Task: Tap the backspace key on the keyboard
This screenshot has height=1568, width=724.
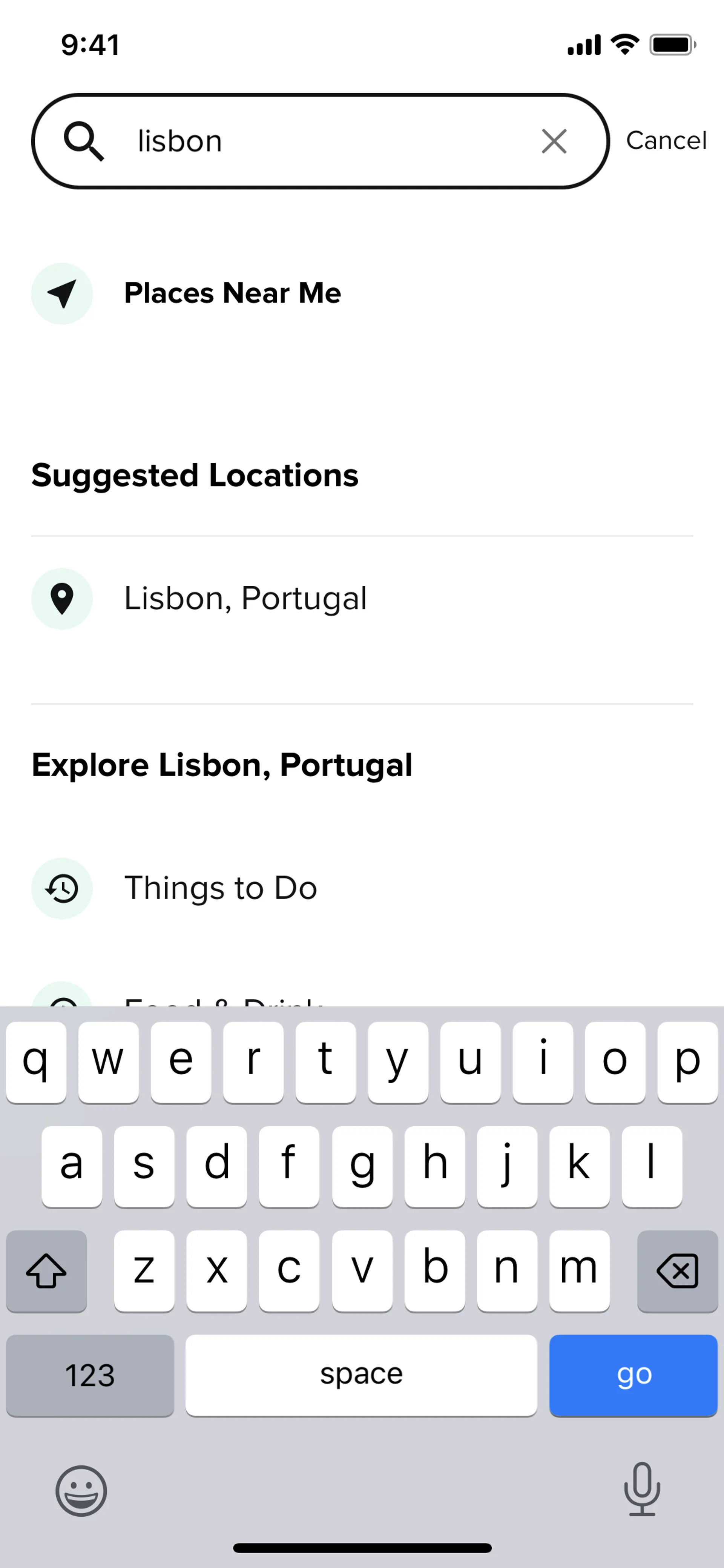Action: (x=677, y=1271)
